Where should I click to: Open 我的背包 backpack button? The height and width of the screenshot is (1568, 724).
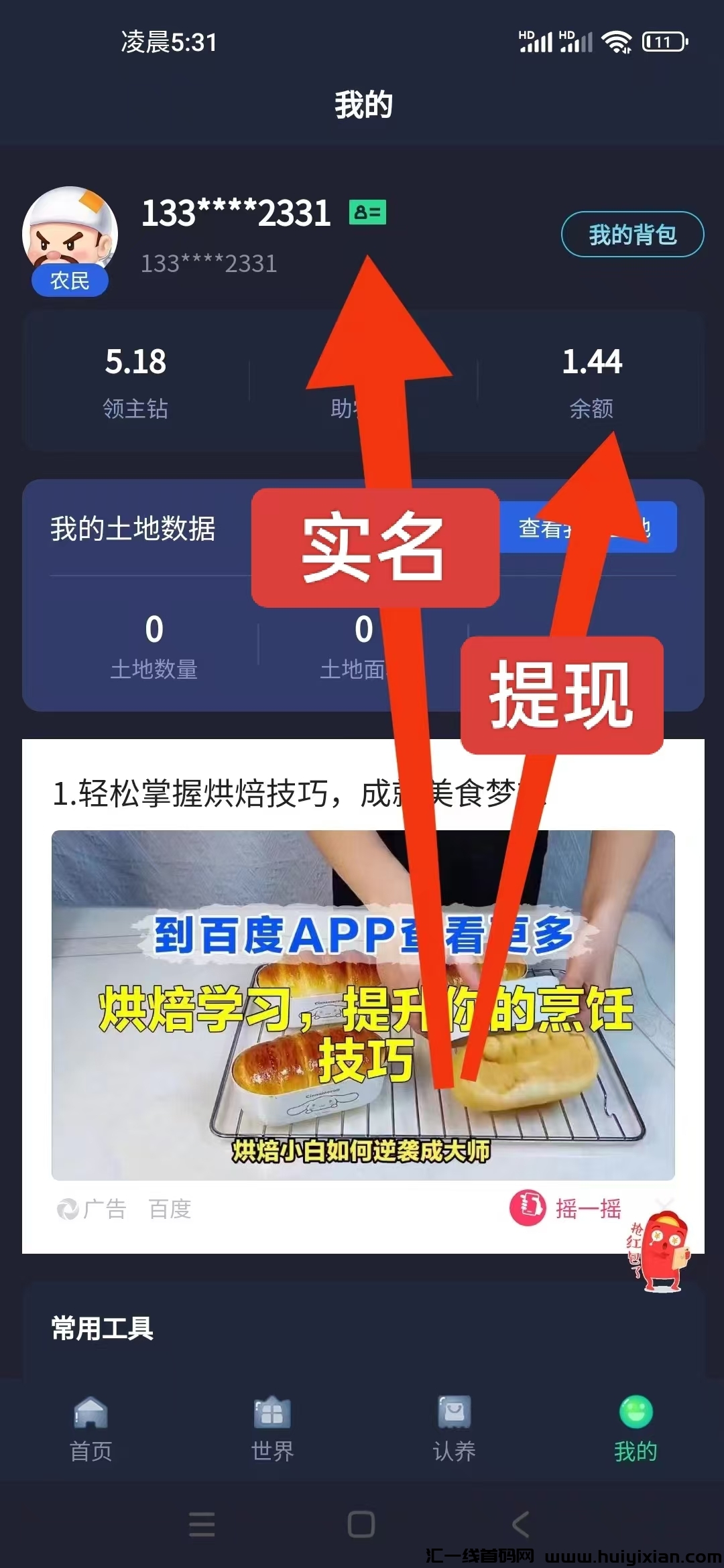pyautogui.click(x=632, y=235)
